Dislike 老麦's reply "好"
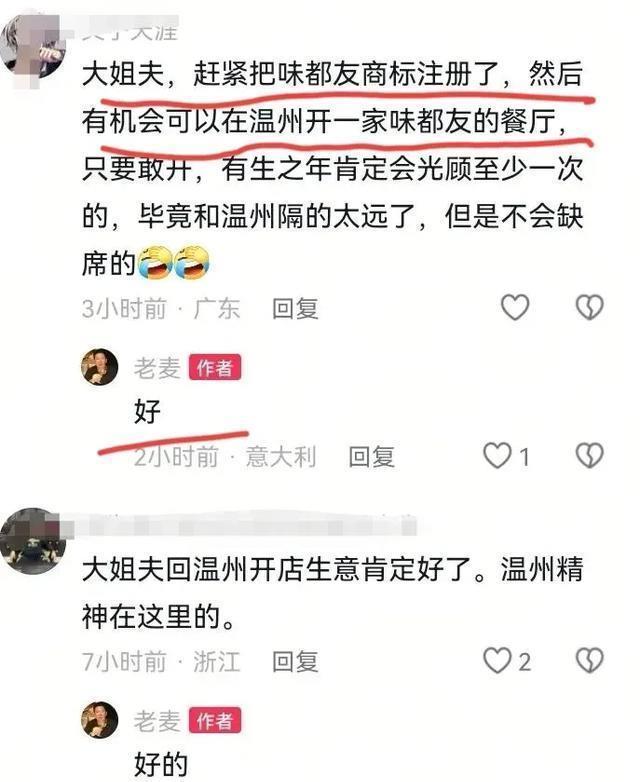 pyautogui.click(x=590, y=457)
